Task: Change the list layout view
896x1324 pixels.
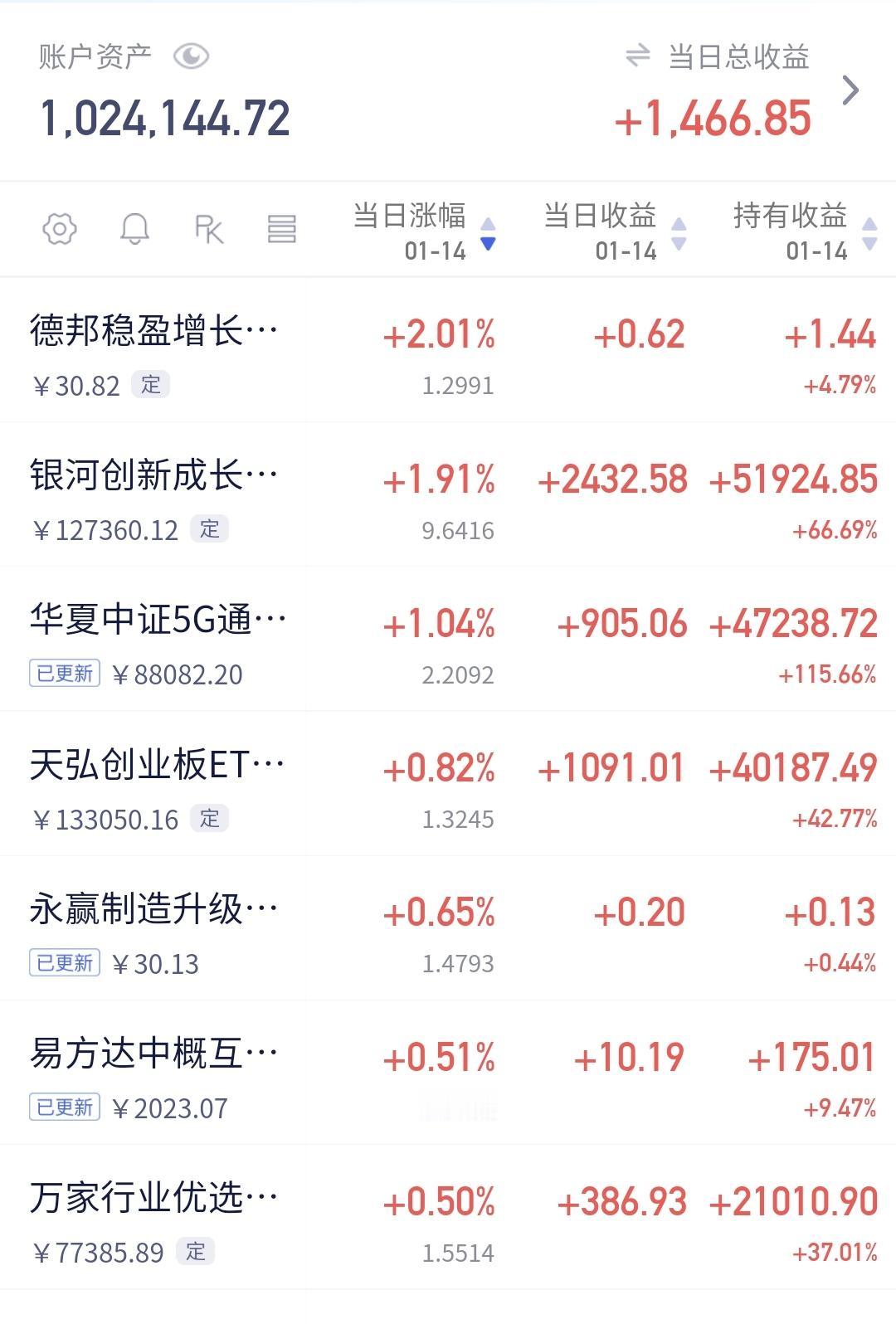Action: [x=282, y=228]
